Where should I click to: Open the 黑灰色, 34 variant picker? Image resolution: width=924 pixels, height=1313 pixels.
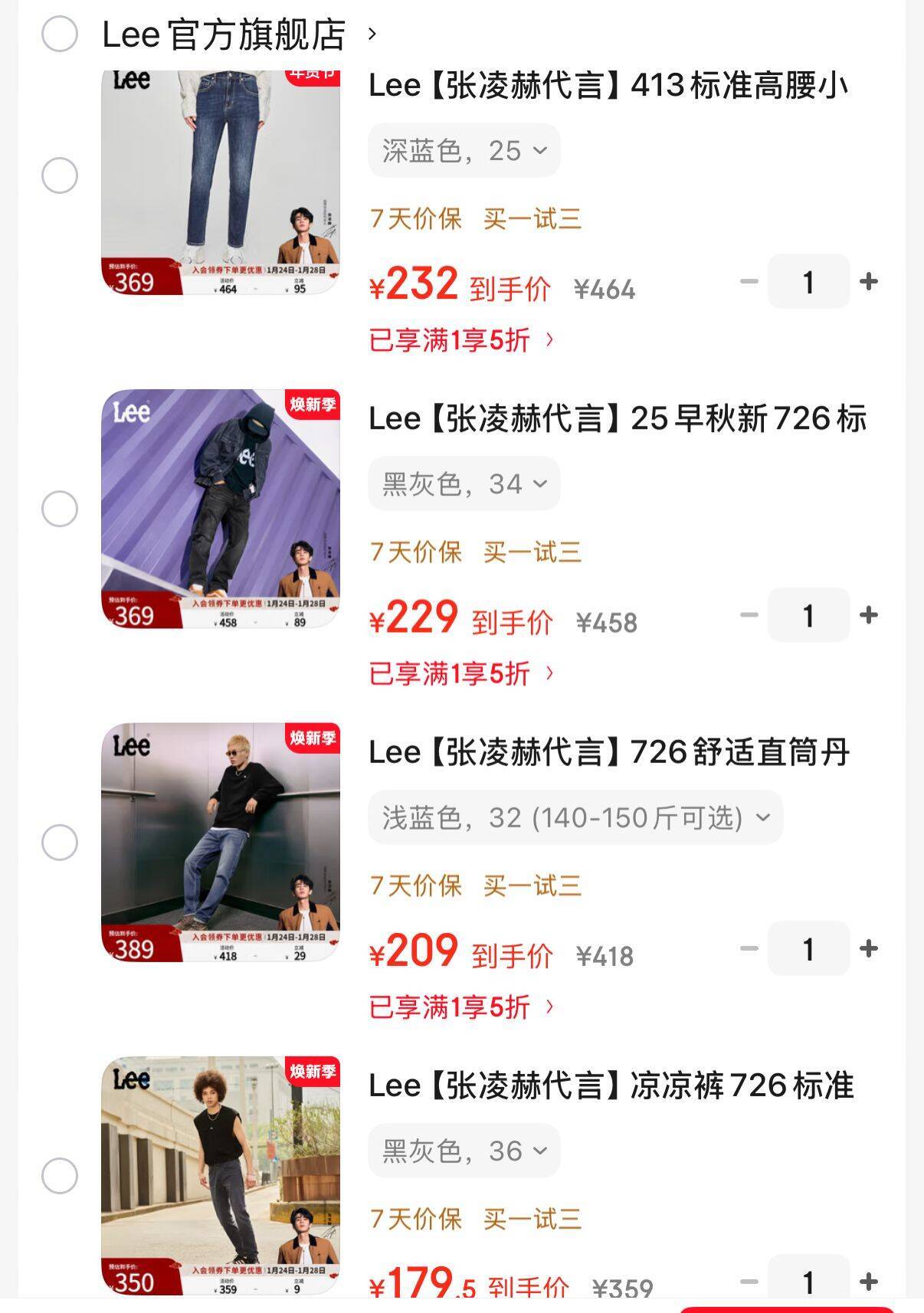click(x=464, y=484)
